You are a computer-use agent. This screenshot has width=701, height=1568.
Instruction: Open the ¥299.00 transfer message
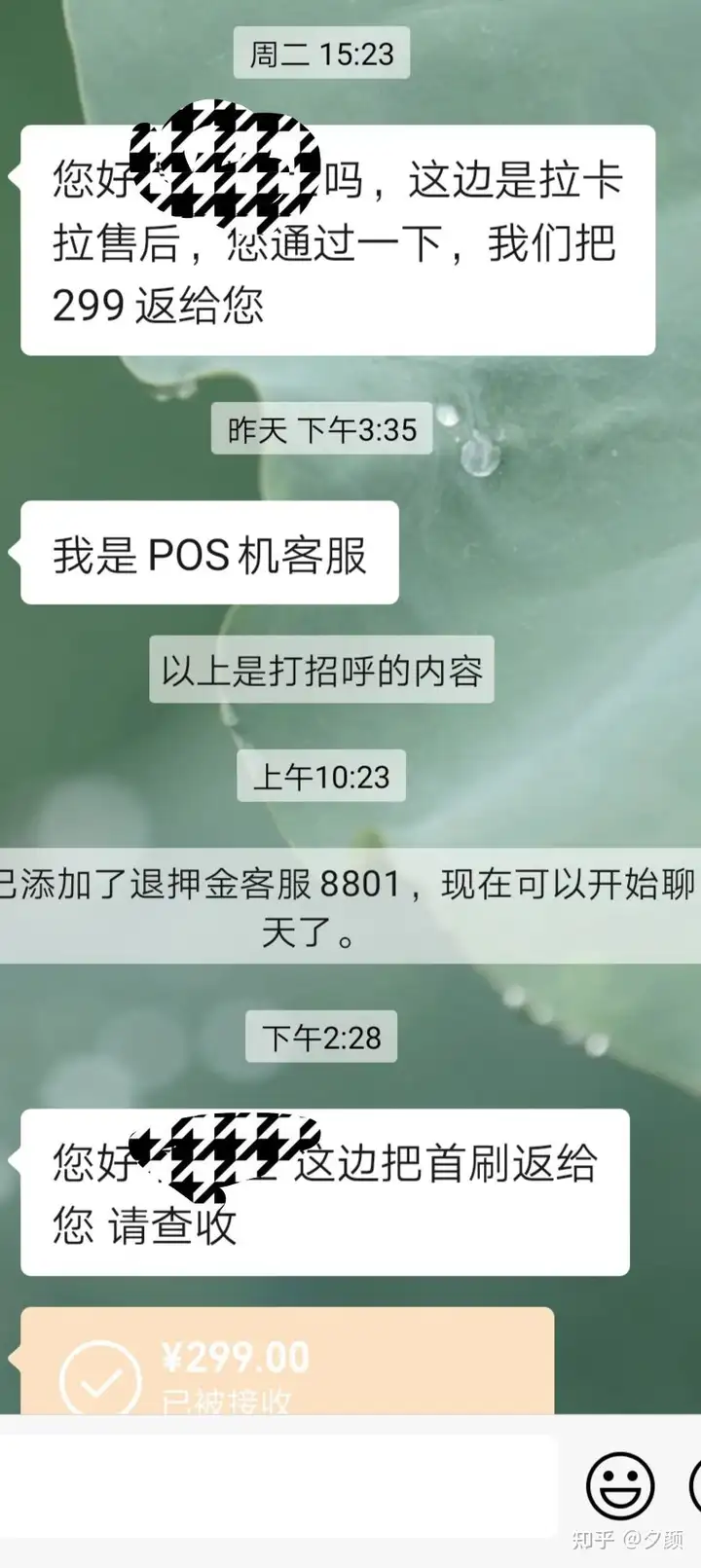pos(287,1363)
